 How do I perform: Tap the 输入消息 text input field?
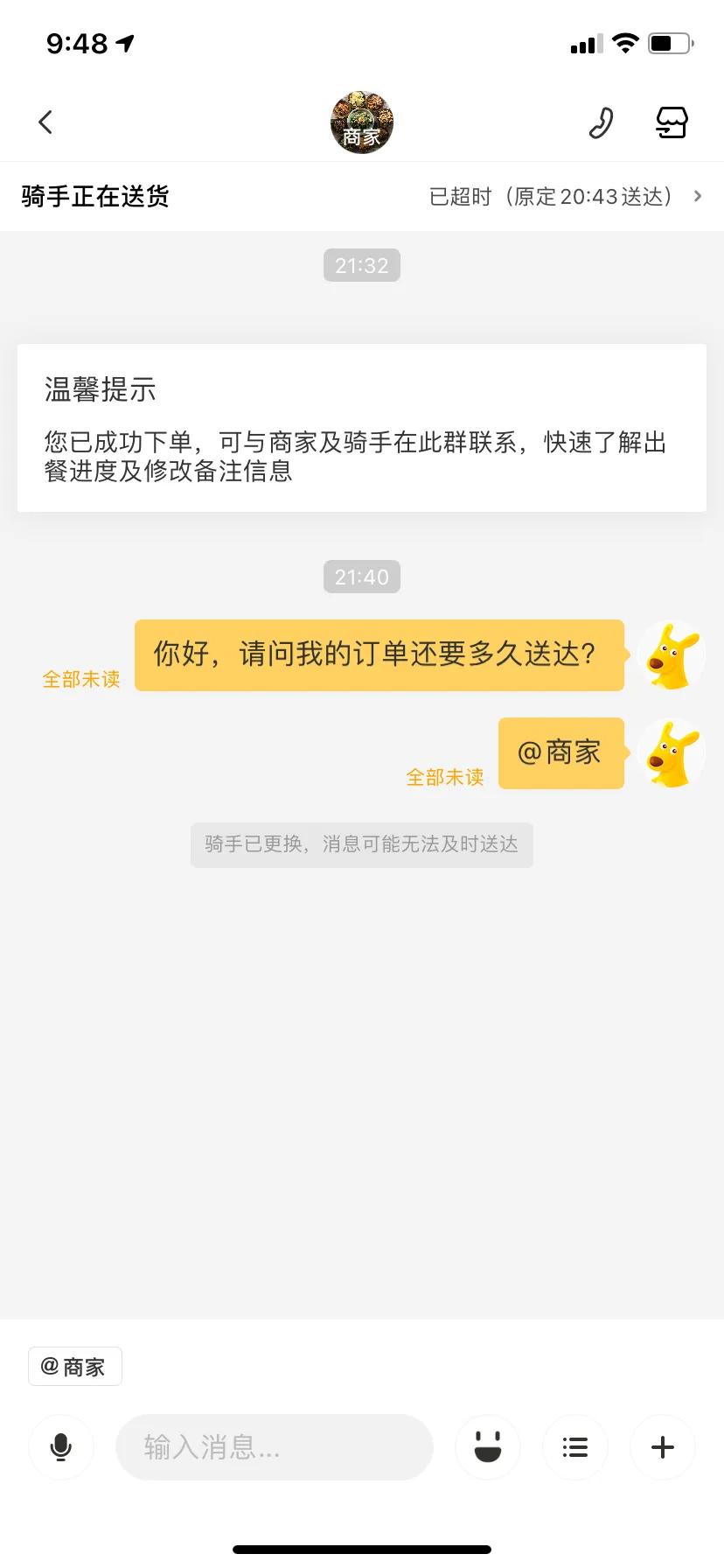[x=274, y=1446]
